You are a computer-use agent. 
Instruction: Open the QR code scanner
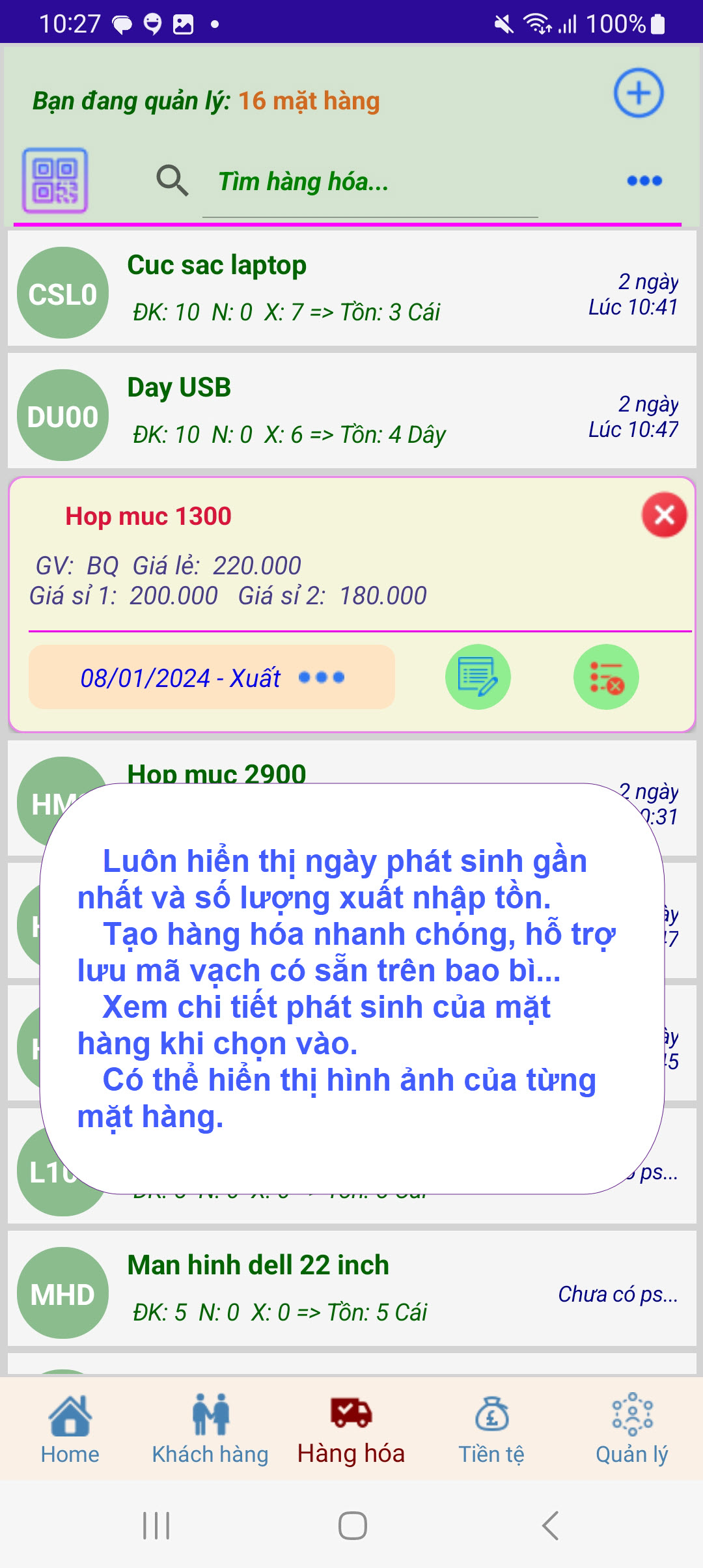pyautogui.click(x=55, y=180)
